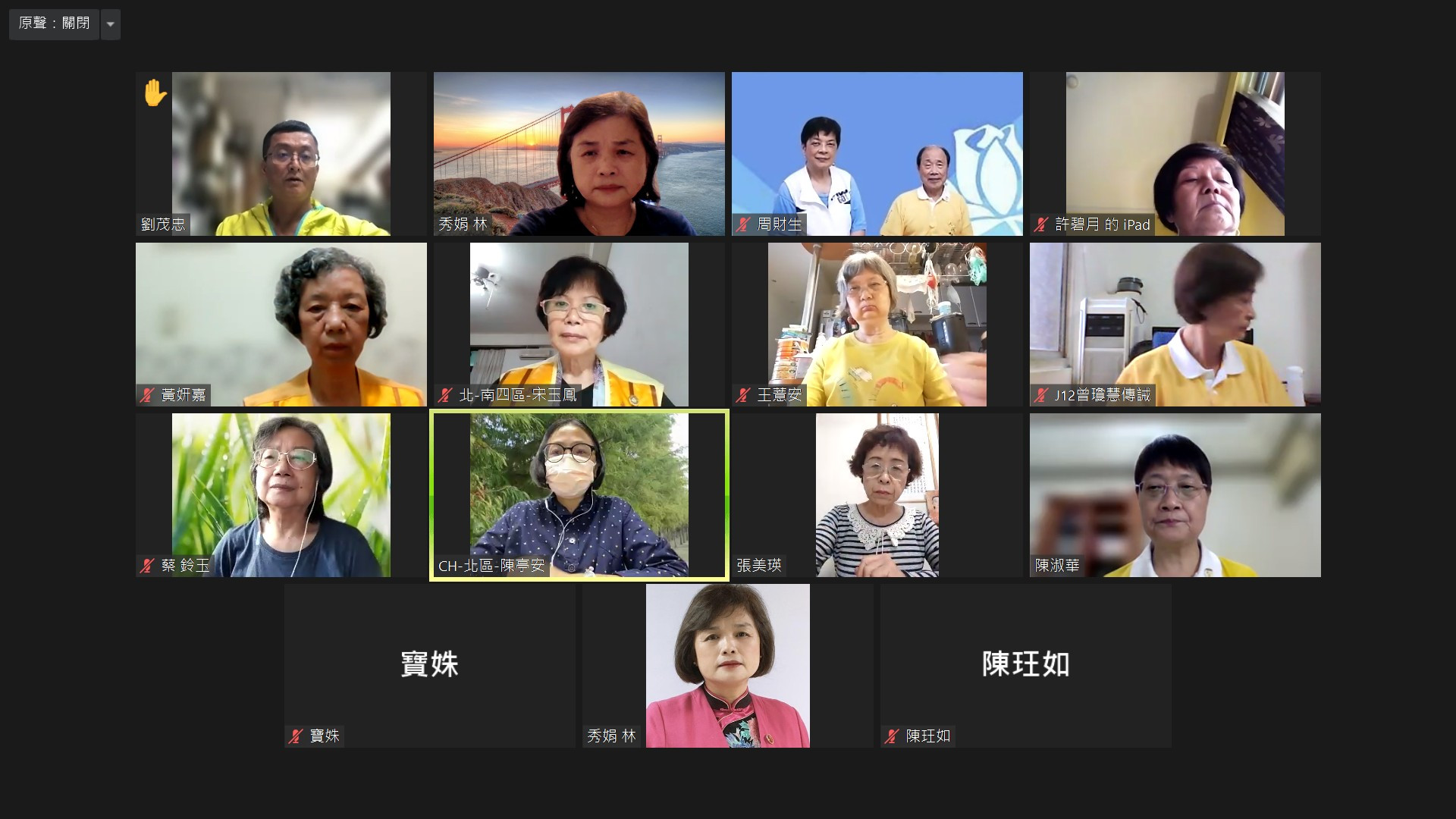The image size is (1456, 819).
Task: Select 寶姝's participant tile
Action: click(x=429, y=666)
